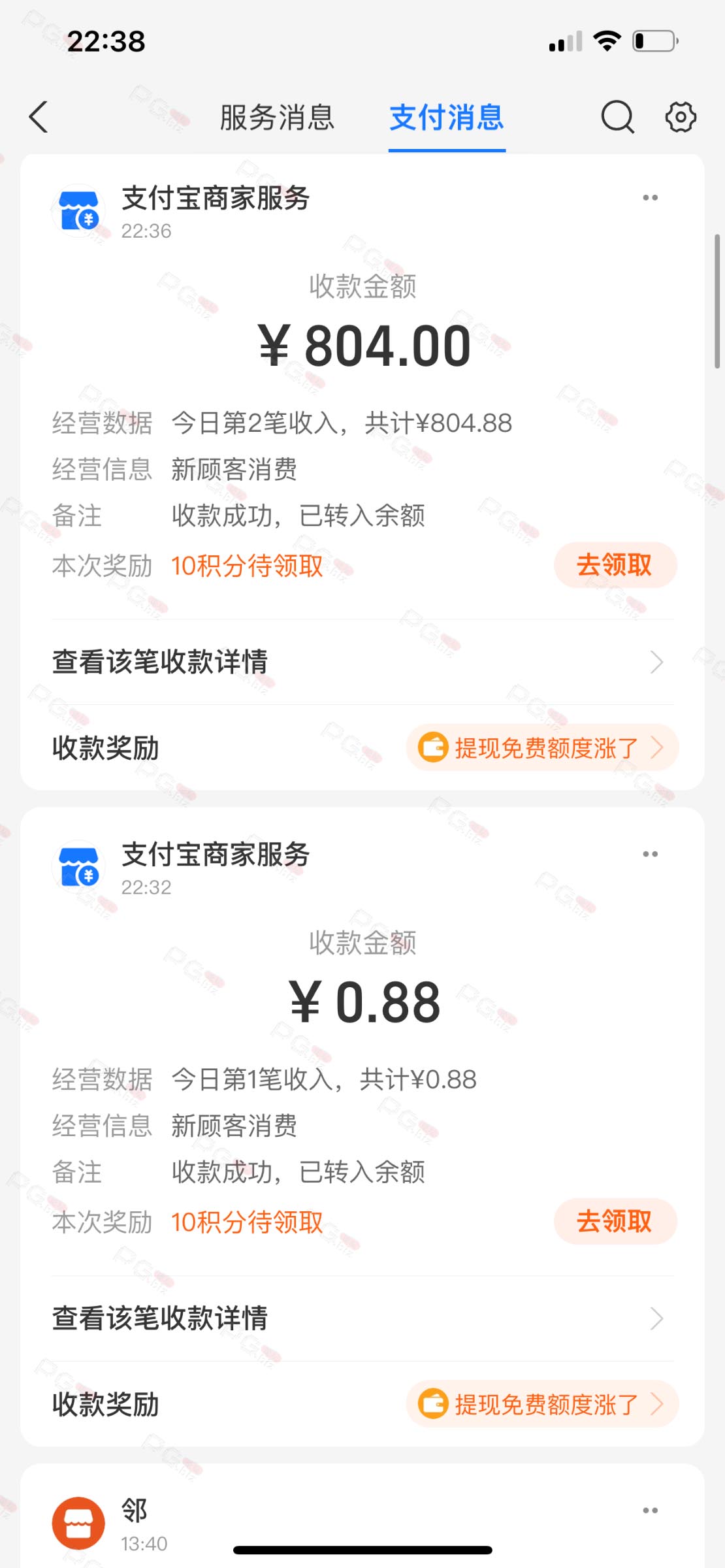Viewport: 725px width, 1568px height.
Task: Select the 支付消息 tab
Action: (447, 118)
